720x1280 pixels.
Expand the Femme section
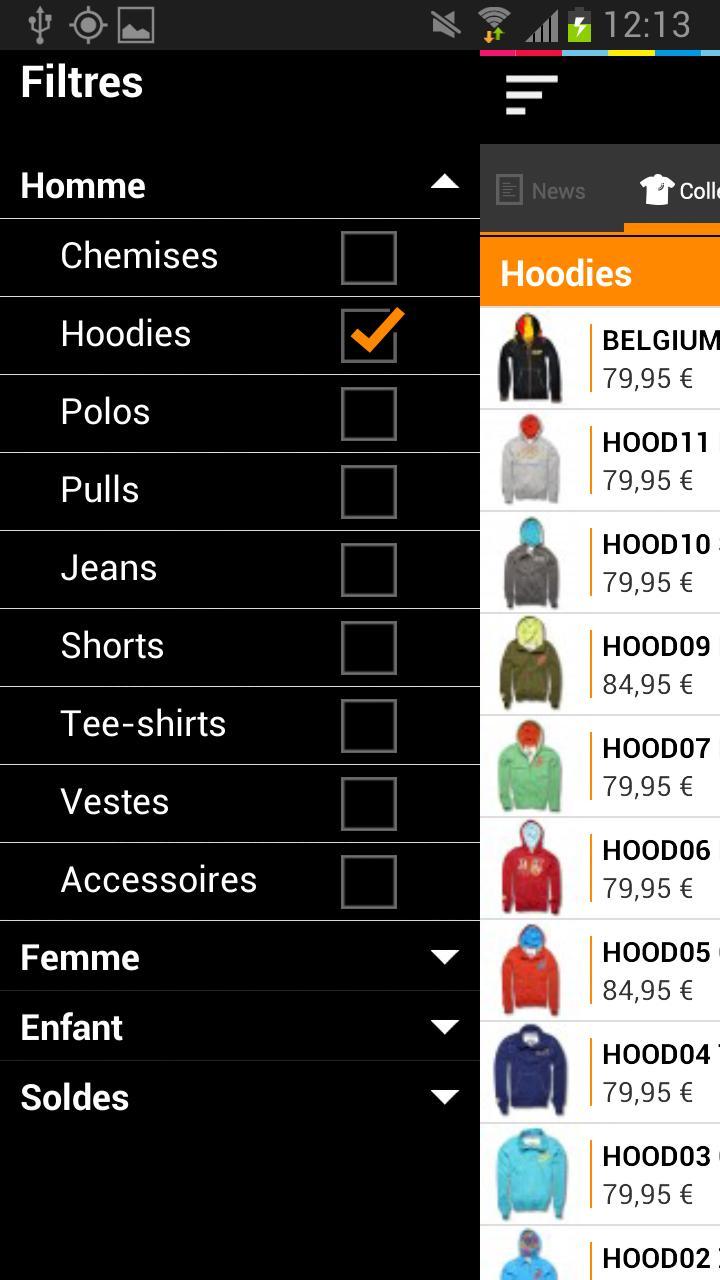pyautogui.click(x=444, y=957)
